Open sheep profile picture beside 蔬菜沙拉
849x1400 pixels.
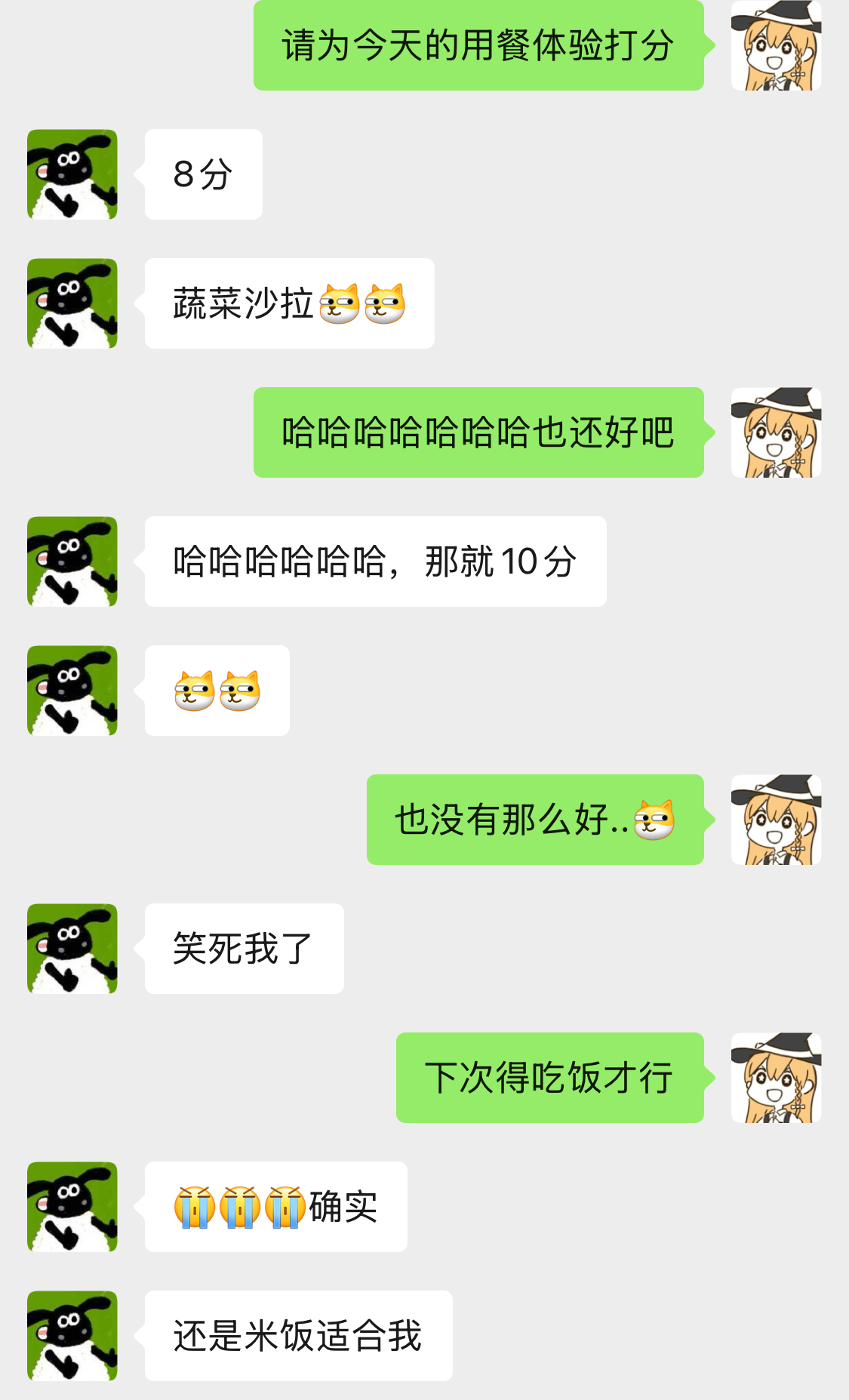72,303
